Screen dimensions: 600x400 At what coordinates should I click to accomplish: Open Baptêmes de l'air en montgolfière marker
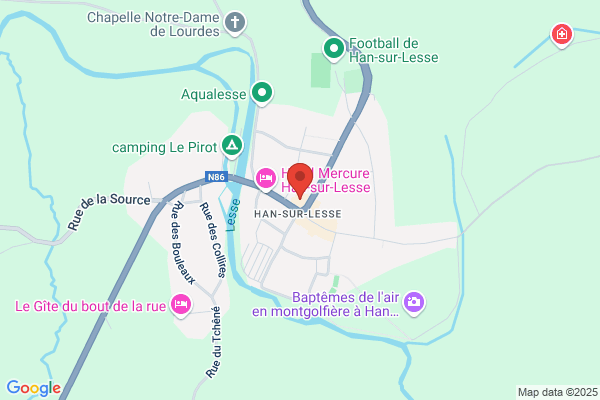point(414,303)
